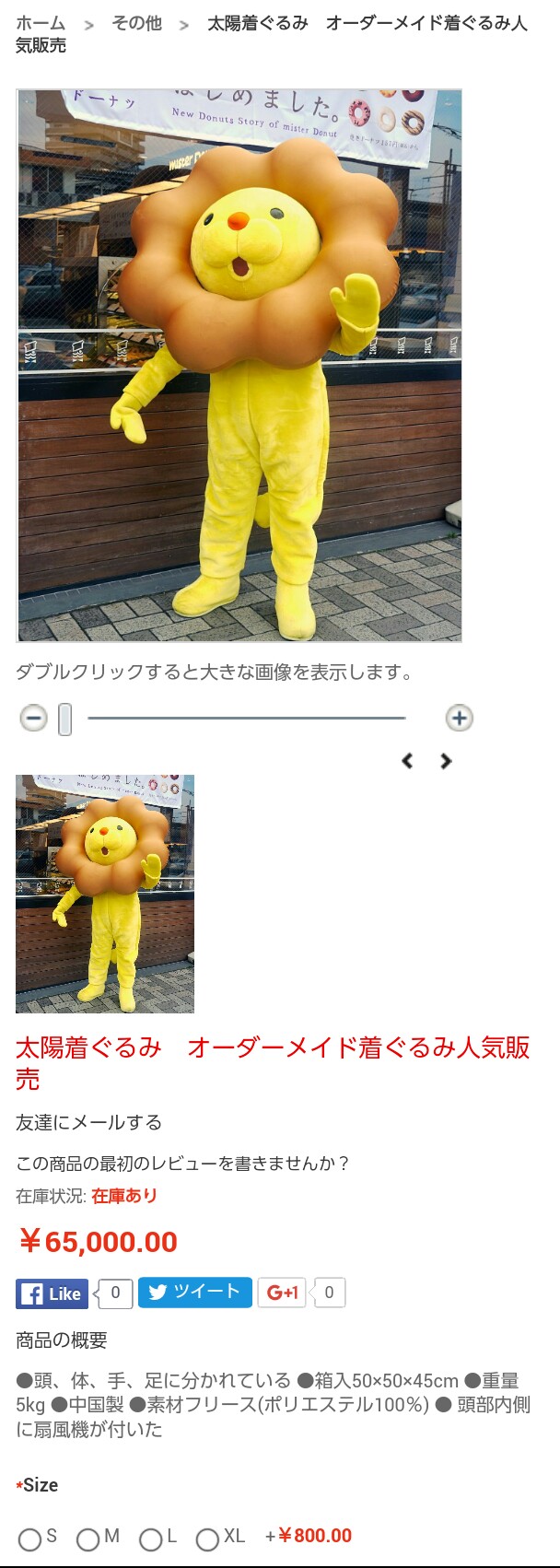
Task: Show next thumbnail with right arrow
Action: tap(446, 760)
